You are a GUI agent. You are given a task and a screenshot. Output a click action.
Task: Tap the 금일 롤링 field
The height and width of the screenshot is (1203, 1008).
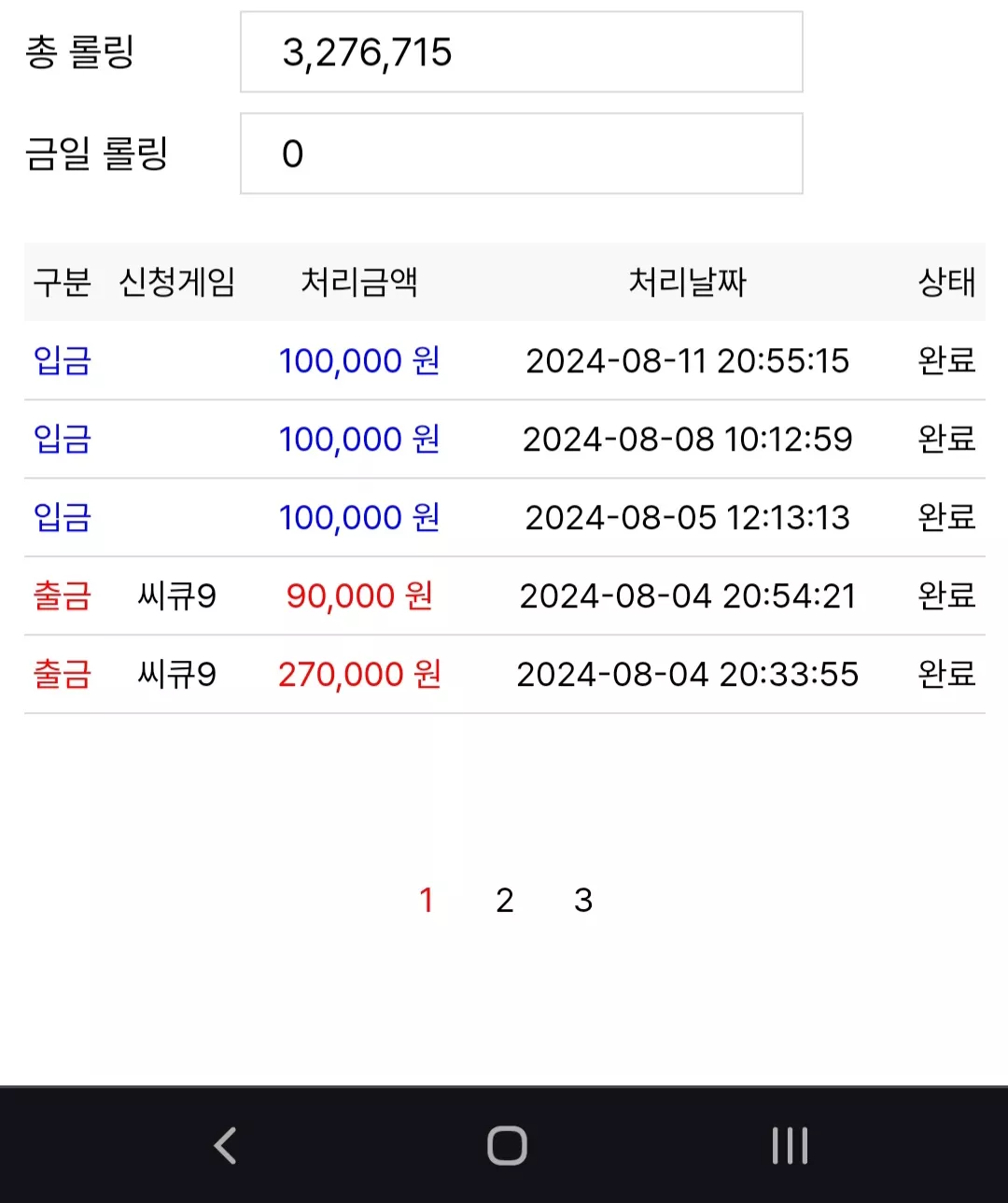coord(522,154)
